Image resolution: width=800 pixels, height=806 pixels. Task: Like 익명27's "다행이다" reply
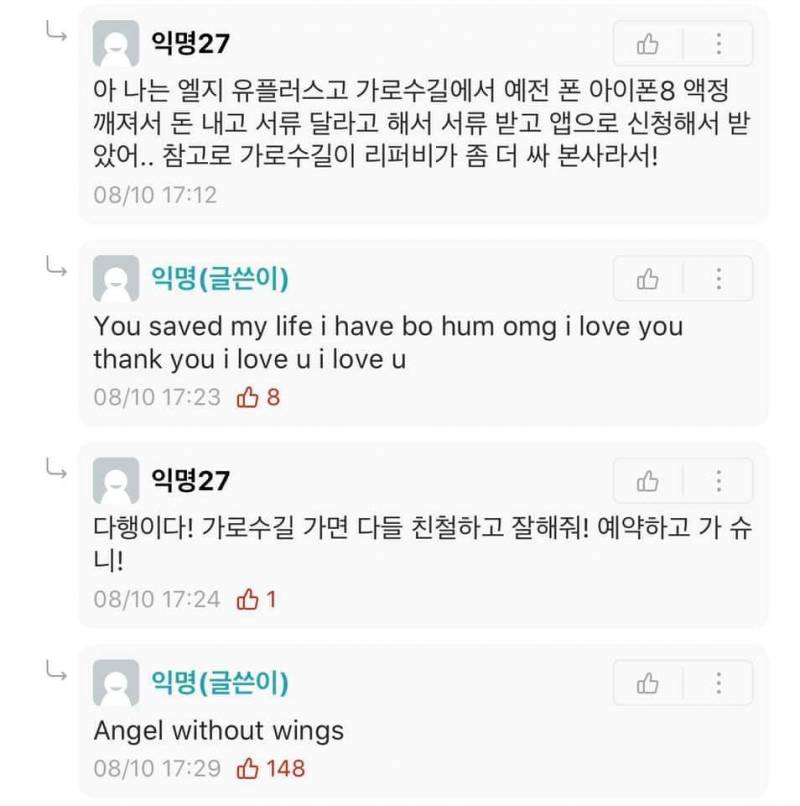tap(648, 482)
